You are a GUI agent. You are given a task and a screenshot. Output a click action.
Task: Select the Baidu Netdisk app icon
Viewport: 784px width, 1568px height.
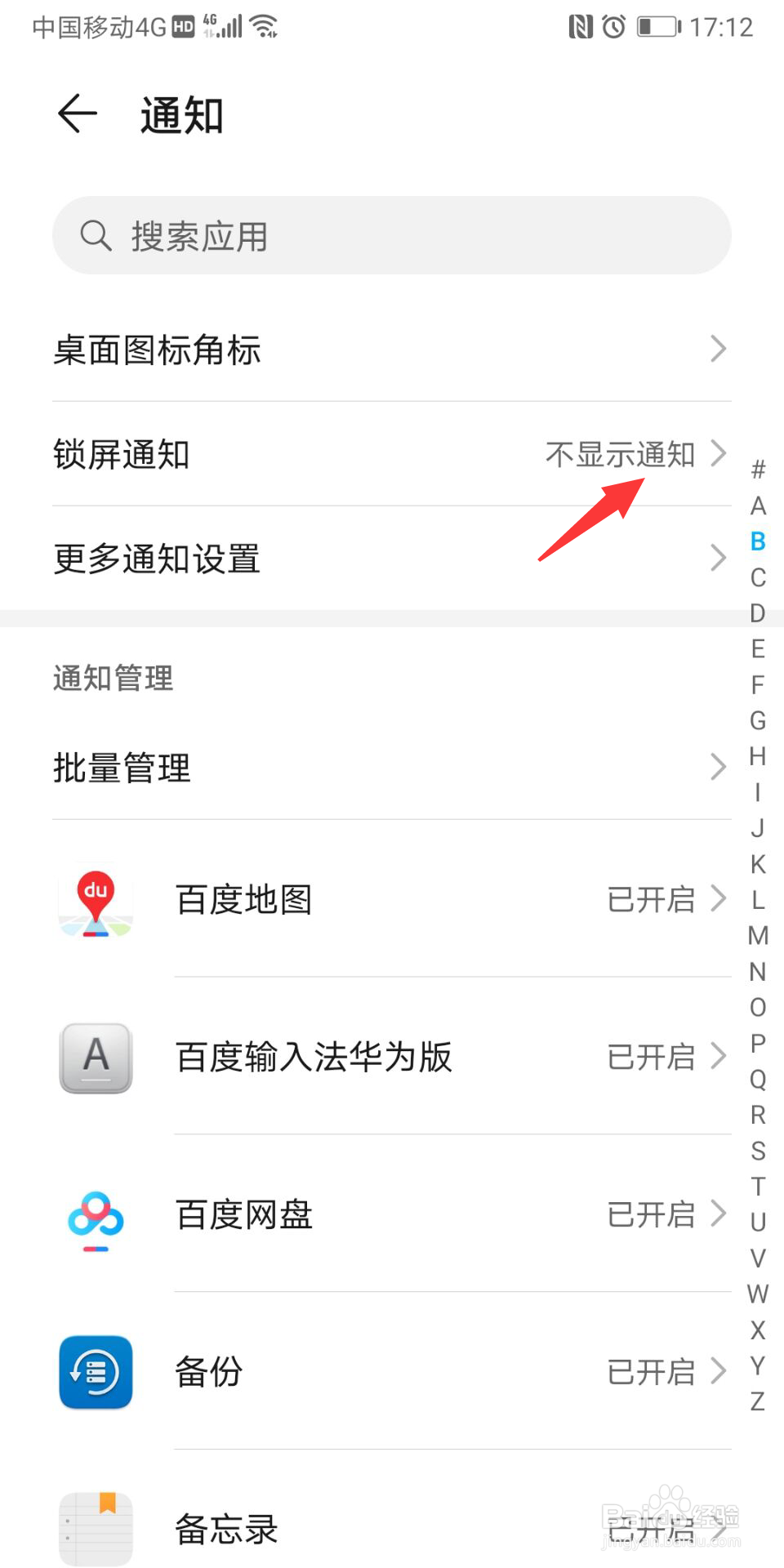click(x=95, y=1217)
